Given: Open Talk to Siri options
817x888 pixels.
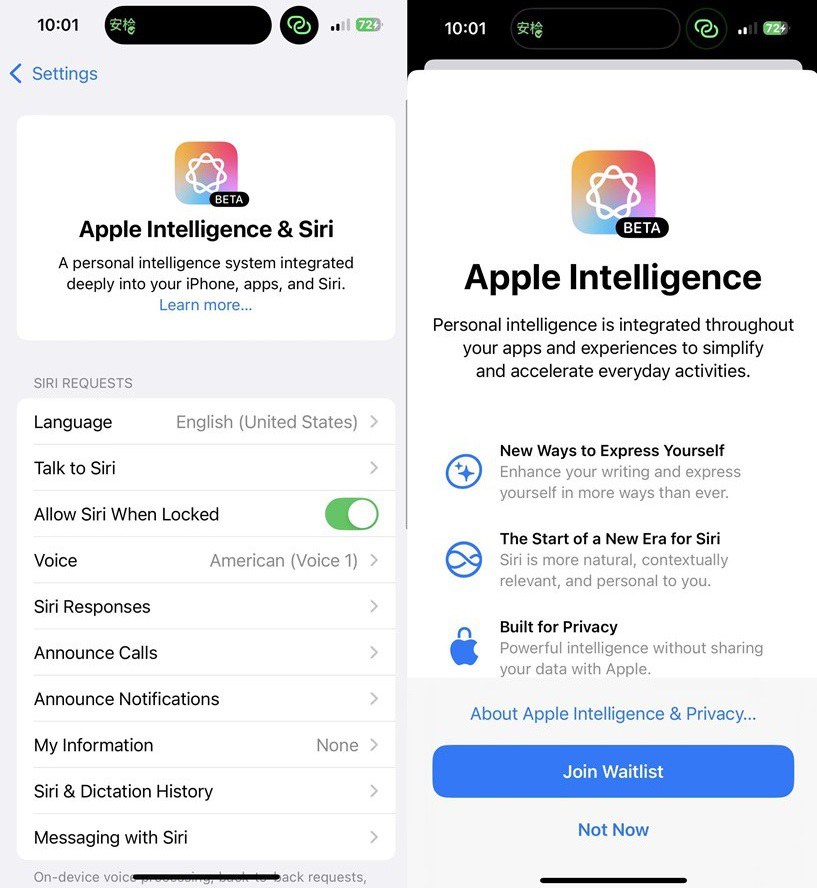Looking at the screenshot, I should pyautogui.click(x=206, y=468).
